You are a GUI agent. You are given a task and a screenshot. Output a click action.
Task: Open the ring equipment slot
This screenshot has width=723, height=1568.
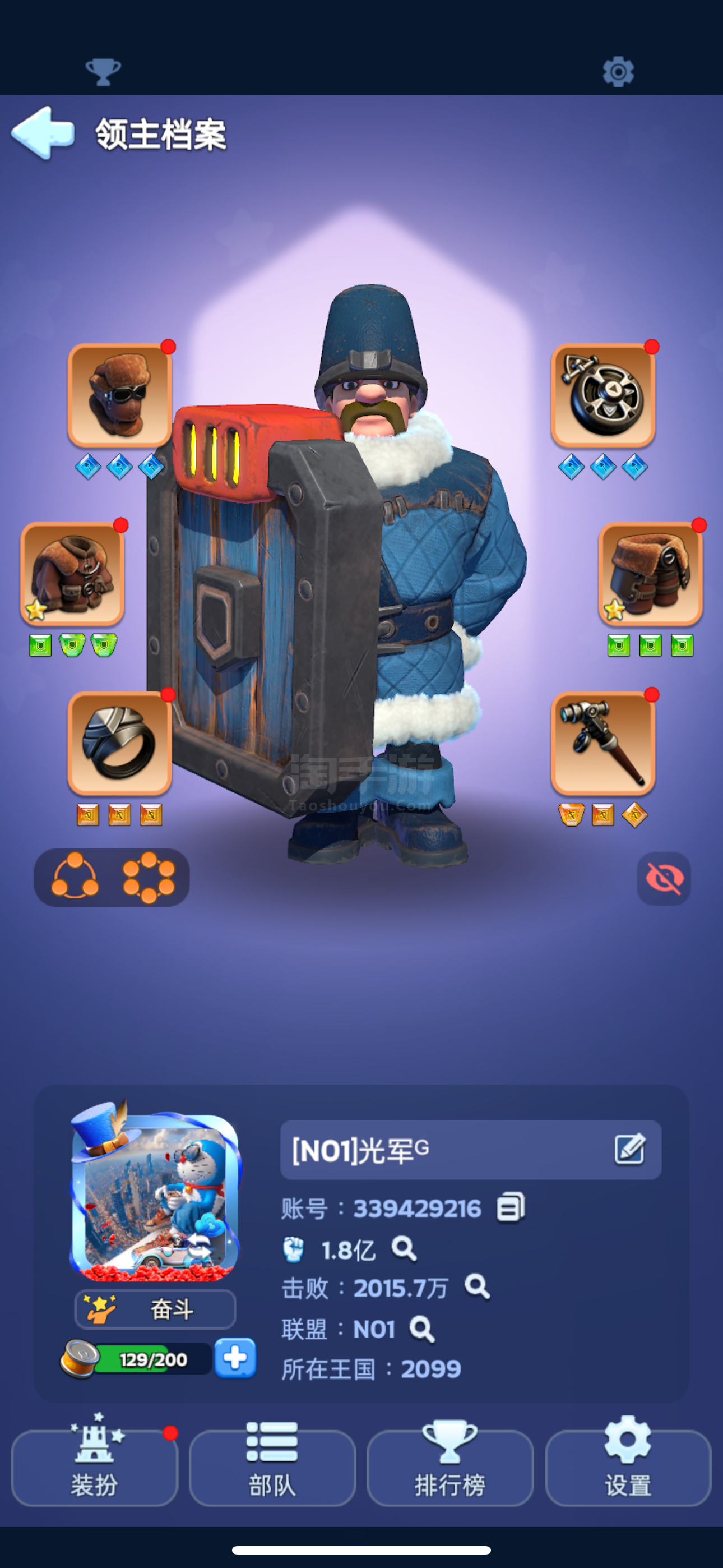pyautogui.click(x=119, y=743)
